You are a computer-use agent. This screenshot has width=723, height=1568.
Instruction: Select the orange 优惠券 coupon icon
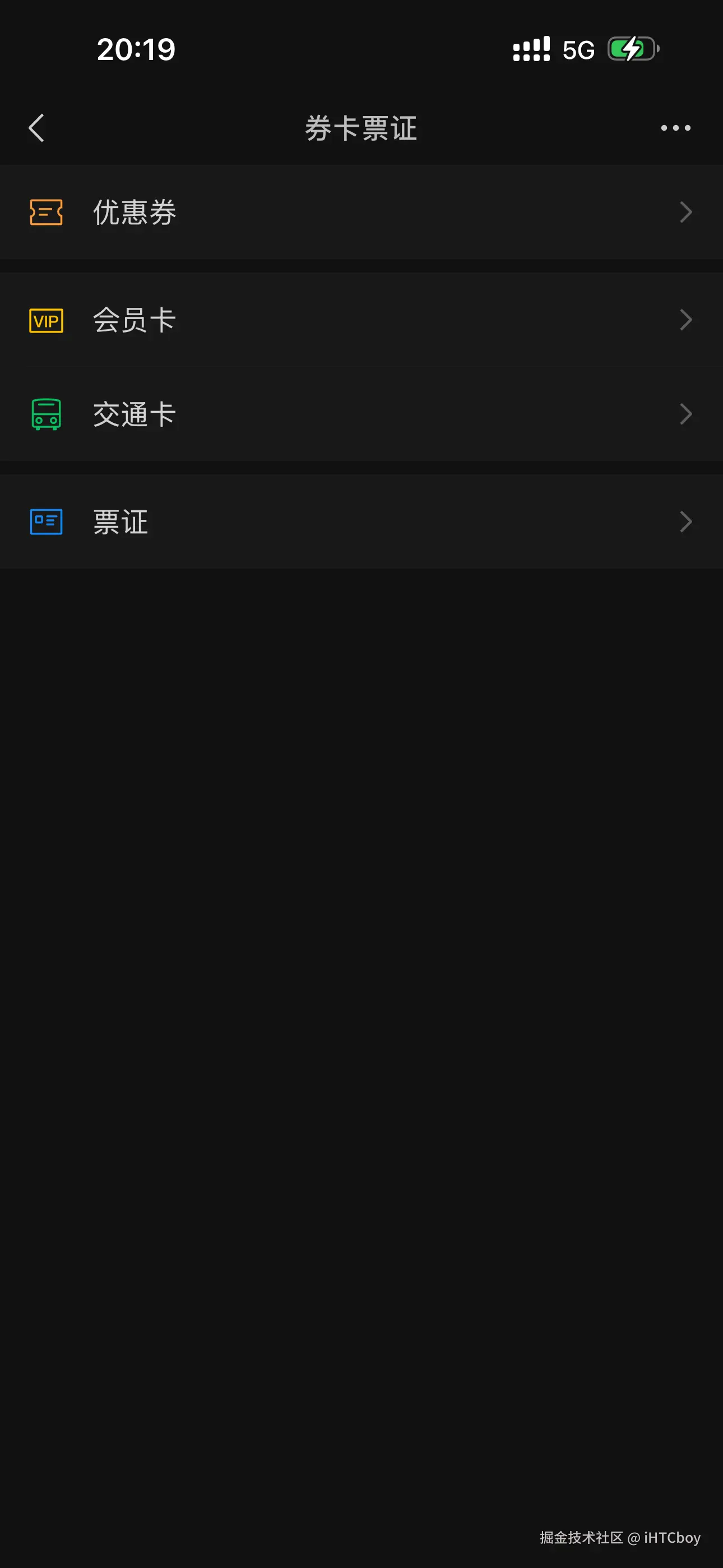pyautogui.click(x=47, y=213)
